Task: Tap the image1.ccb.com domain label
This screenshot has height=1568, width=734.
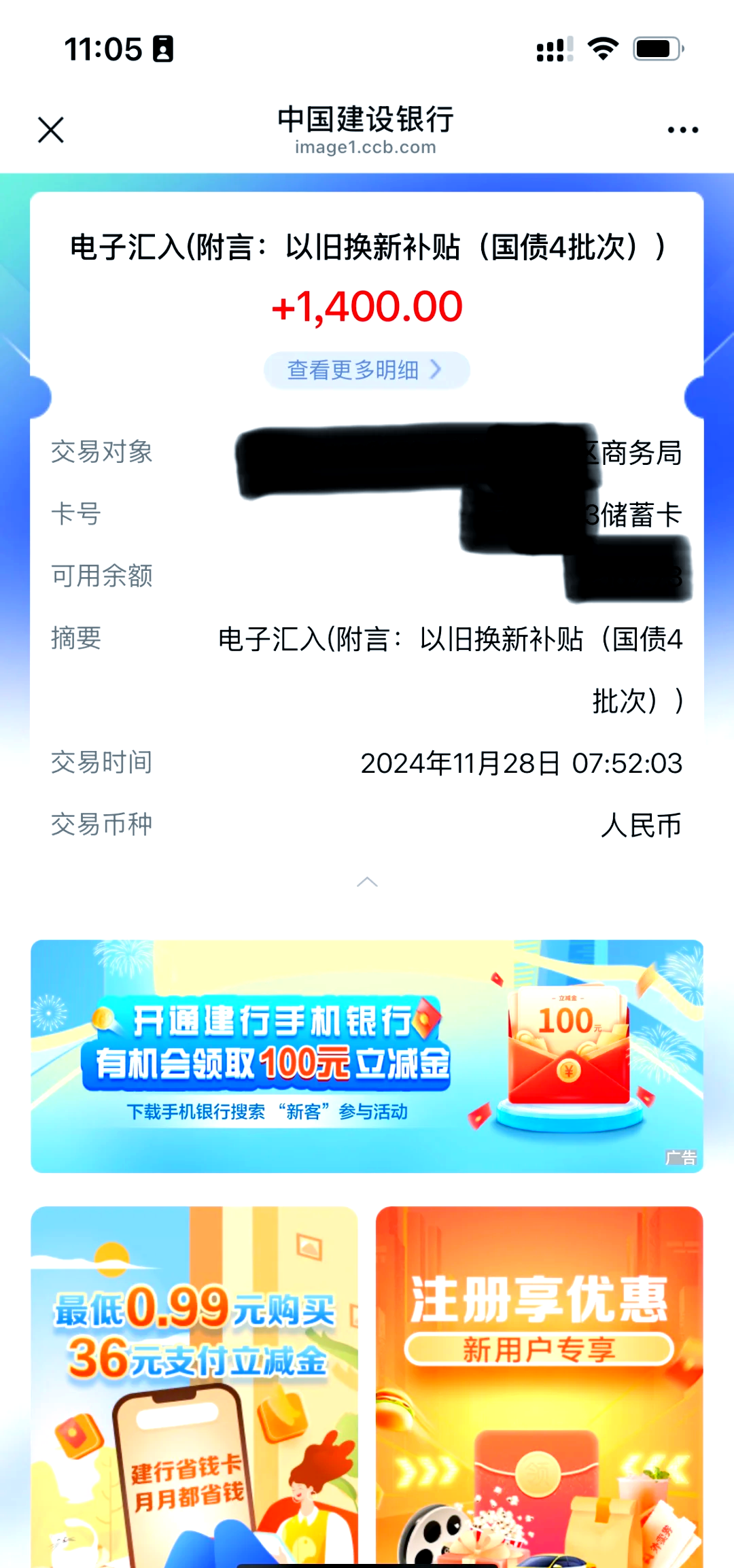Action: [x=366, y=147]
